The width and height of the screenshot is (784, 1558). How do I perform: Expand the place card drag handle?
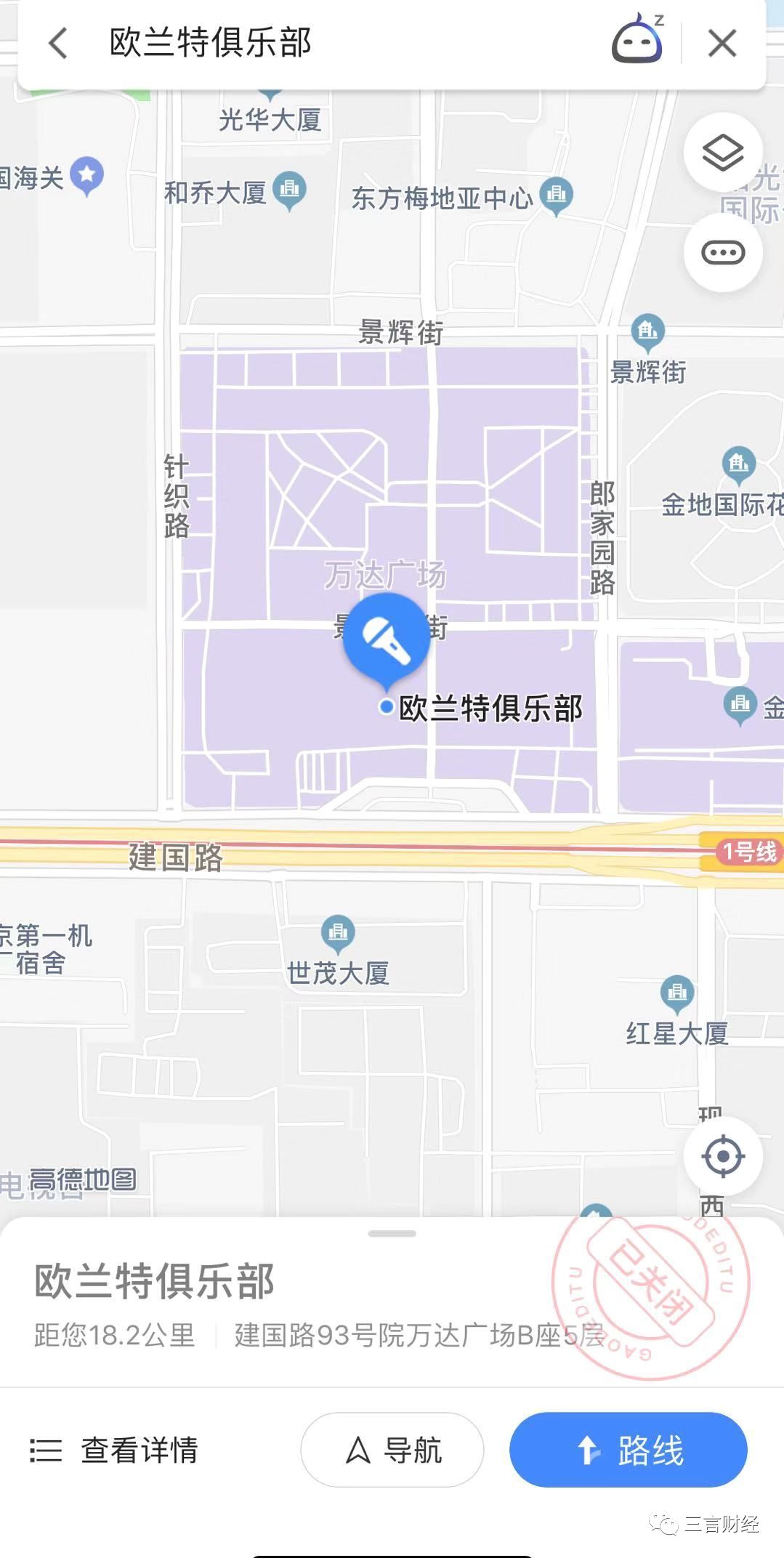pyautogui.click(x=392, y=1233)
